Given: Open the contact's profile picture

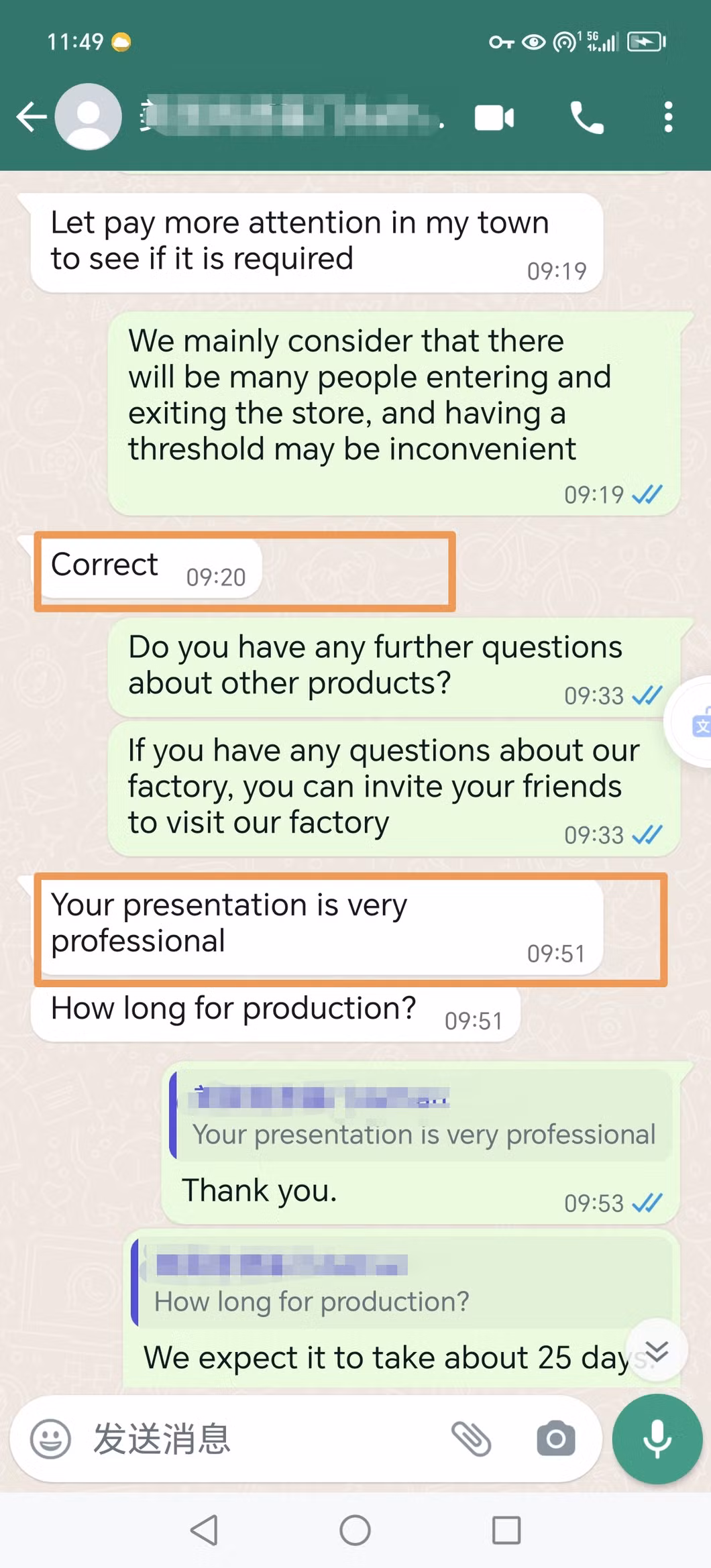Looking at the screenshot, I should pyautogui.click(x=88, y=117).
